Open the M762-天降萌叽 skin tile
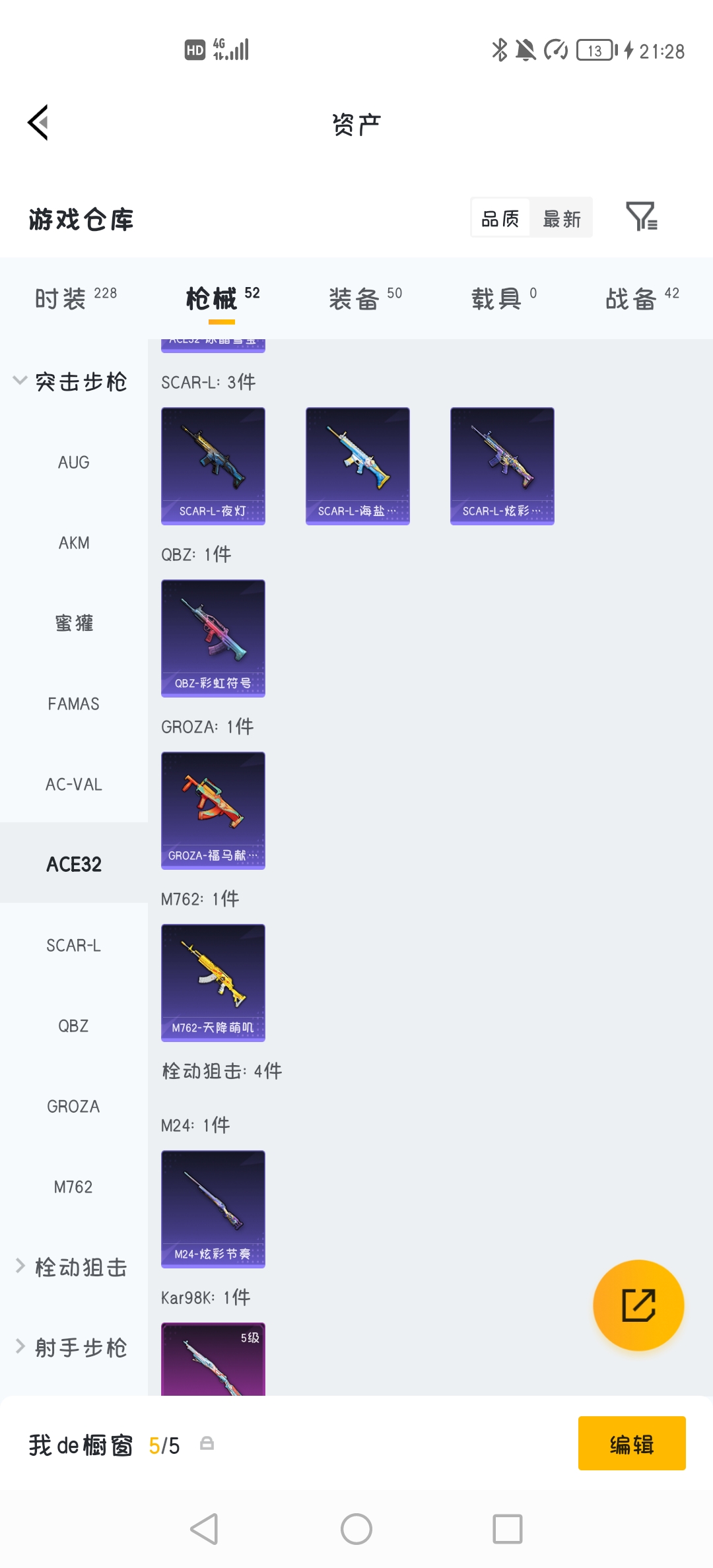713x1568 pixels. [x=213, y=983]
